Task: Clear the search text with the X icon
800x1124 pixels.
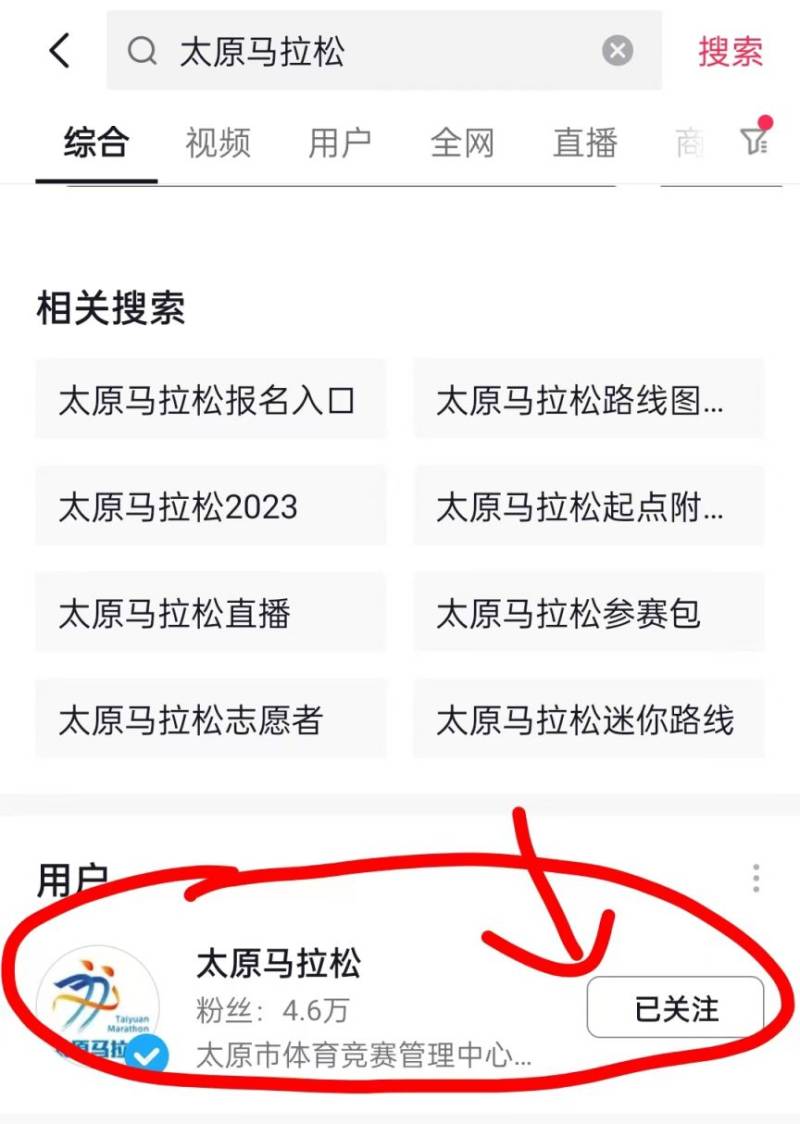Action: pos(617,52)
